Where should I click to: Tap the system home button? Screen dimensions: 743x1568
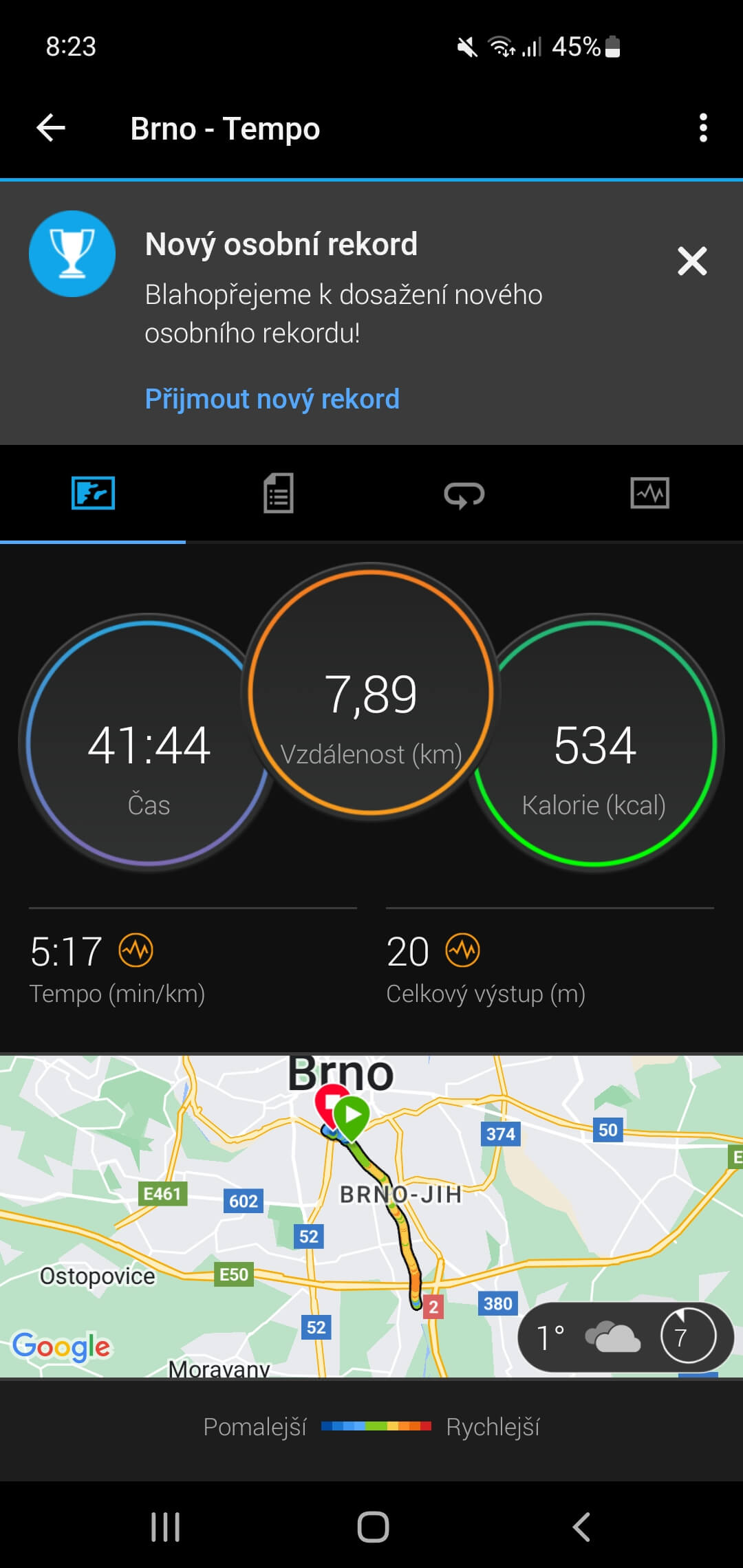point(372,1527)
